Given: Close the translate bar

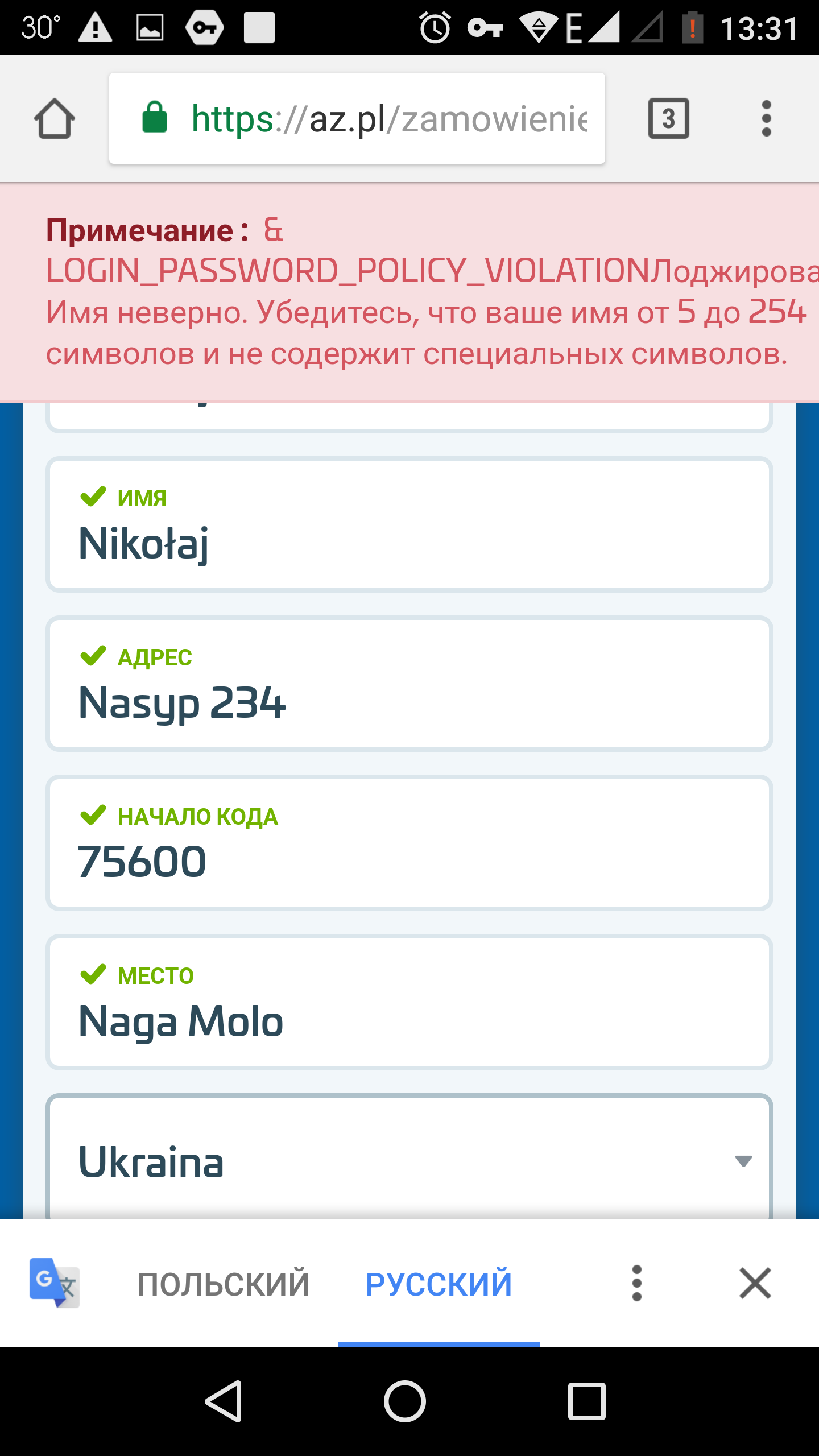Looking at the screenshot, I should coord(755,1284).
